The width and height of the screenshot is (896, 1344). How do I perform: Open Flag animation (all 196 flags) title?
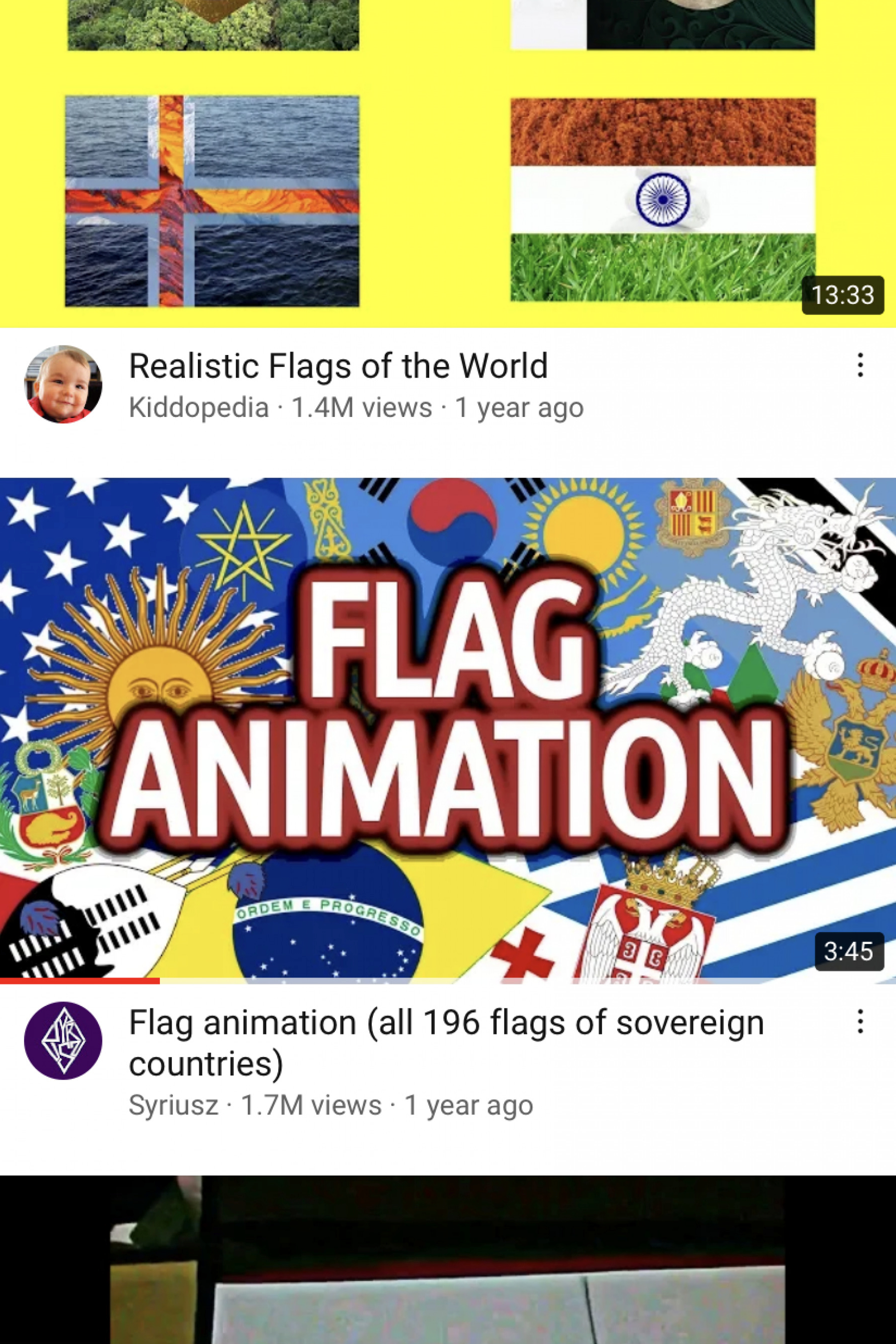(446, 1042)
